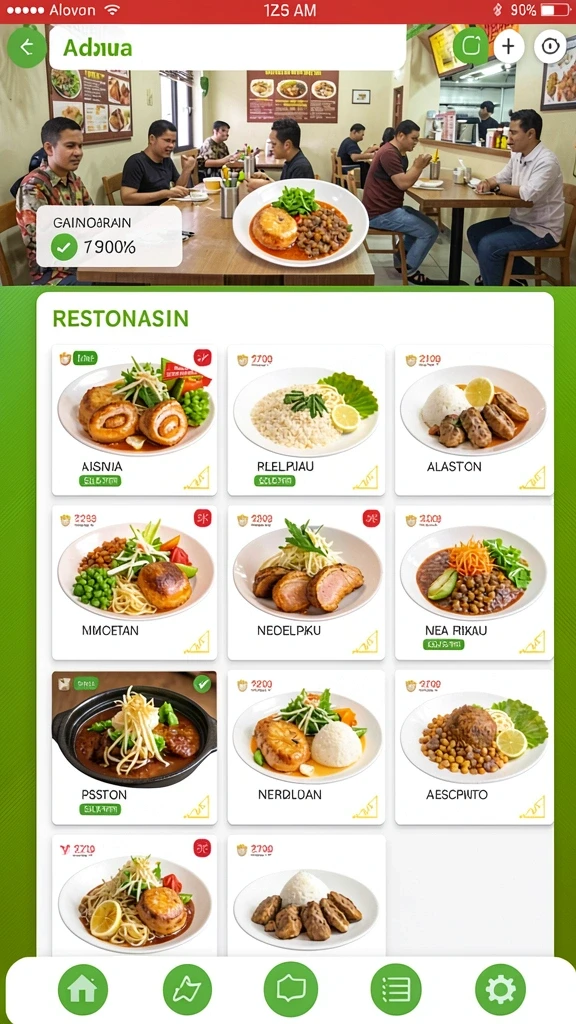Open settings from the gear tab
This screenshot has width=576, height=1024.
(x=501, y=989)
